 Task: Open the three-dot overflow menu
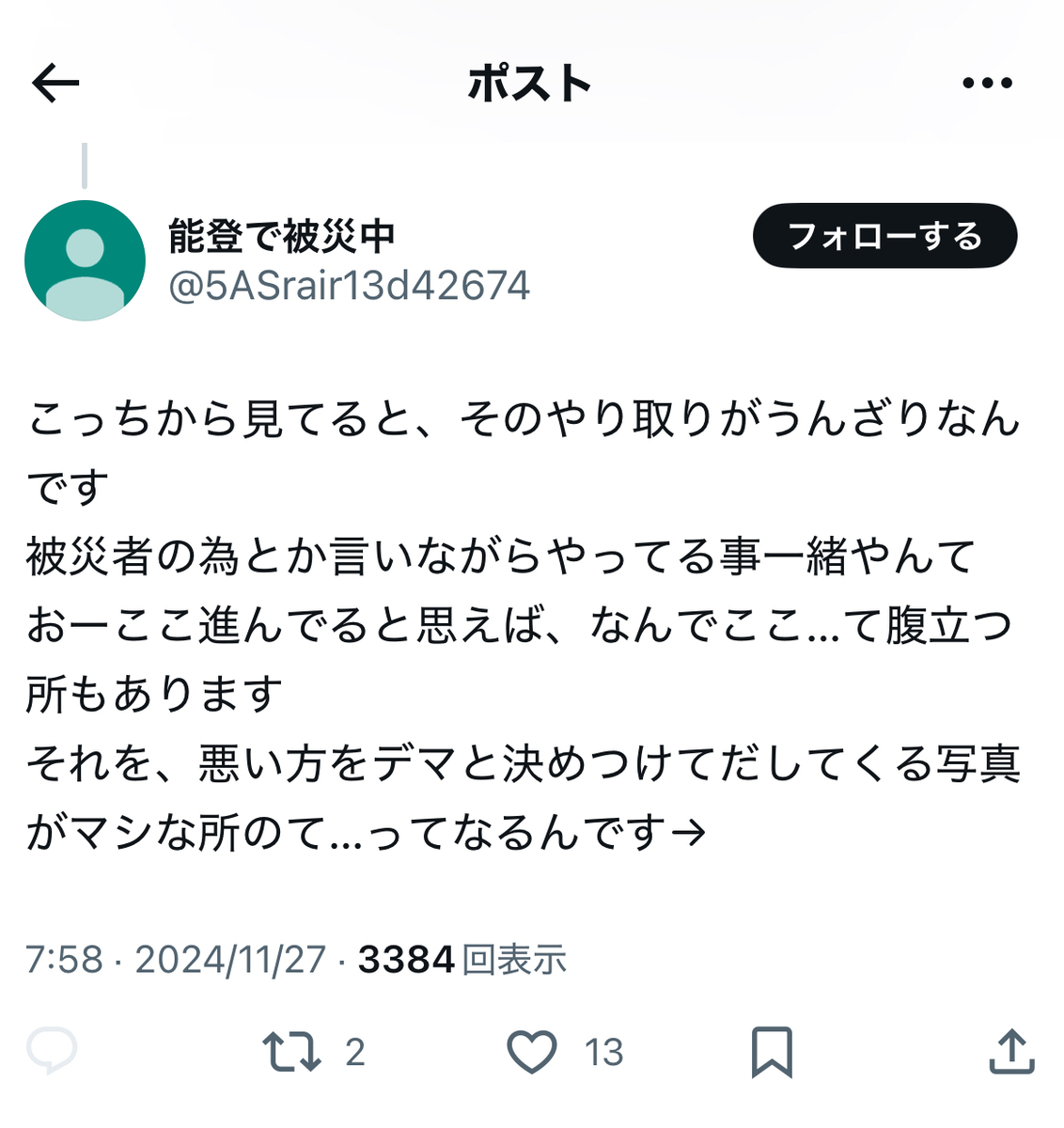pyautogui.click(x=987, y=84)
